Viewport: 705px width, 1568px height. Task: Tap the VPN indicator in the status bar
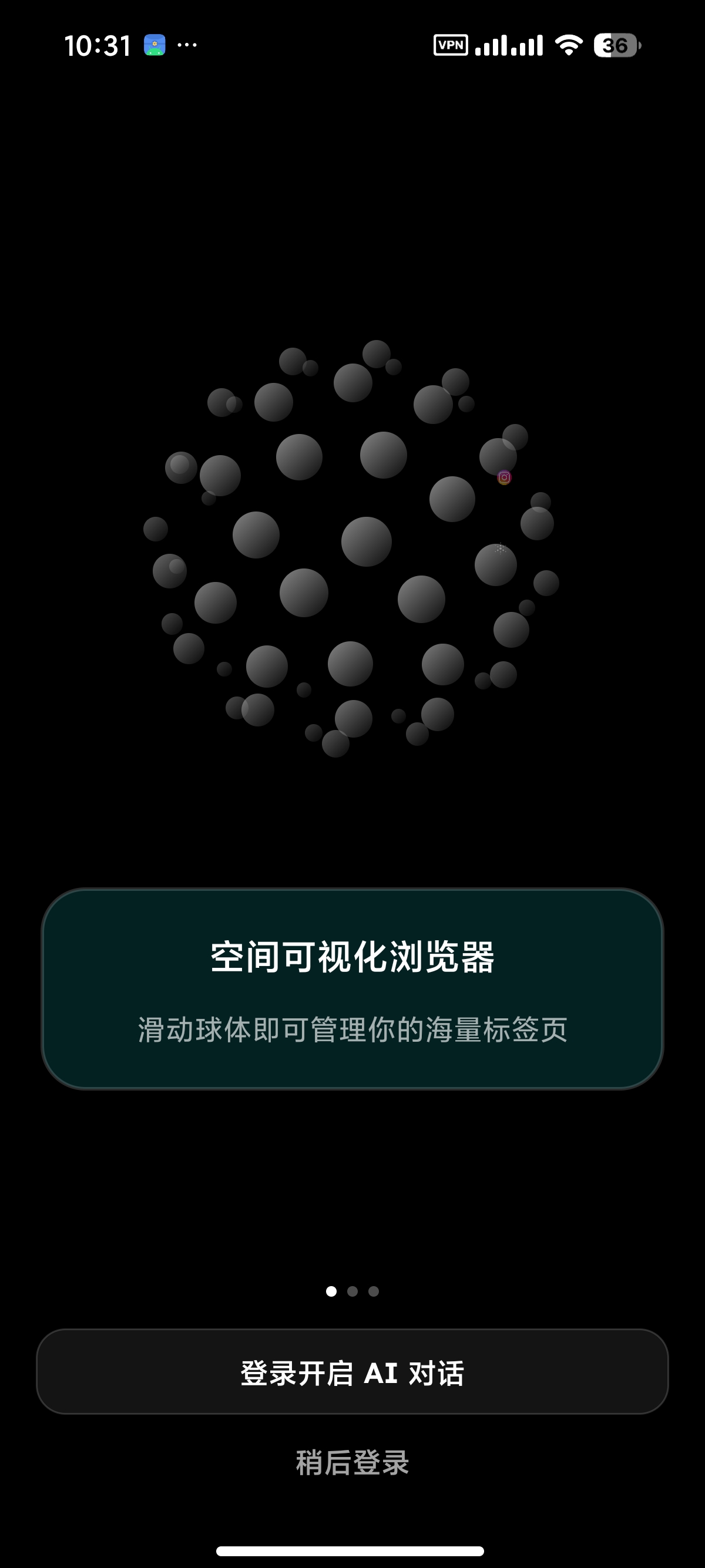[x=450, y=46]
